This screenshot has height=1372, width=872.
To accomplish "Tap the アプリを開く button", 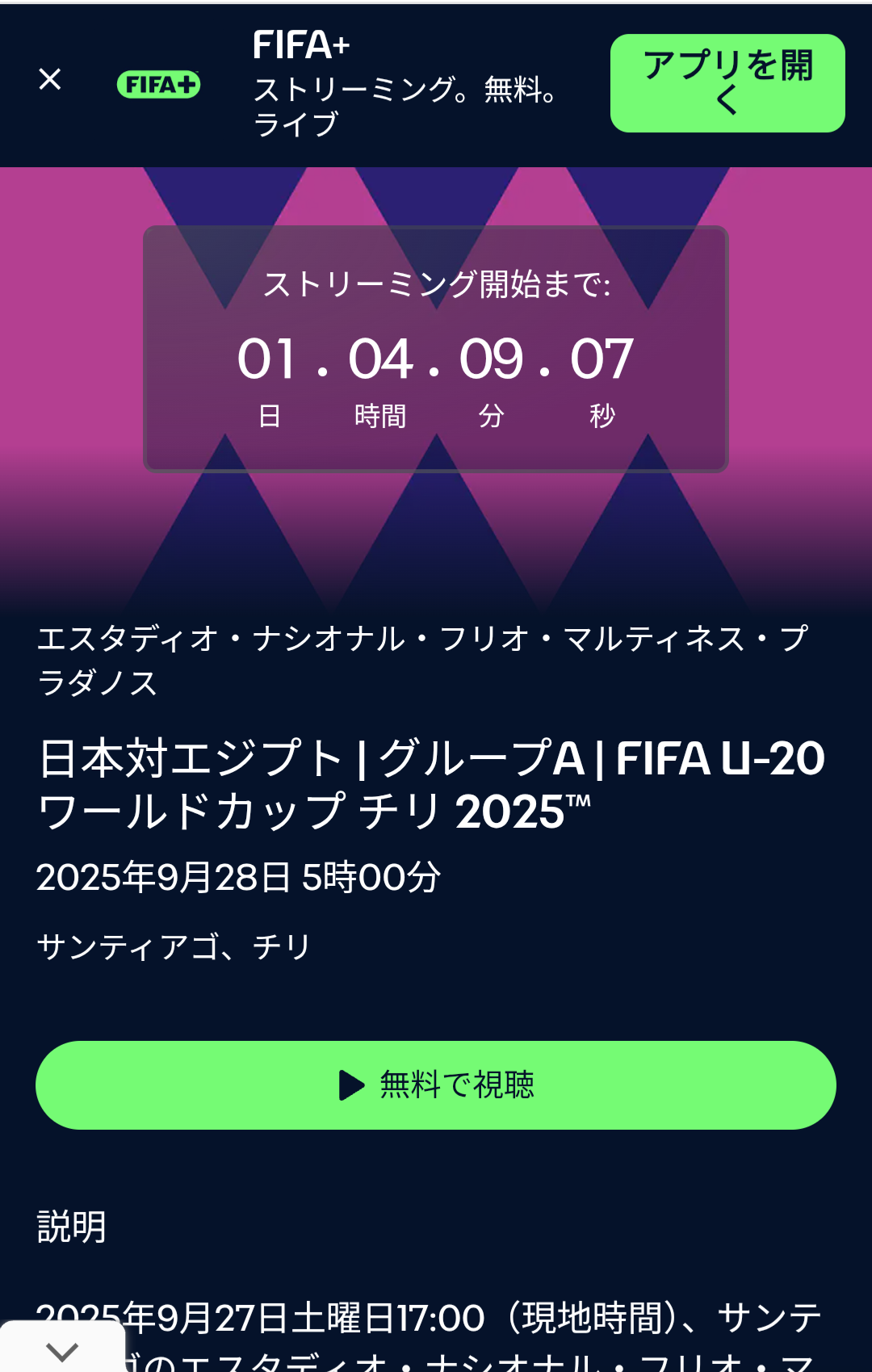I will tap(727, 83).
